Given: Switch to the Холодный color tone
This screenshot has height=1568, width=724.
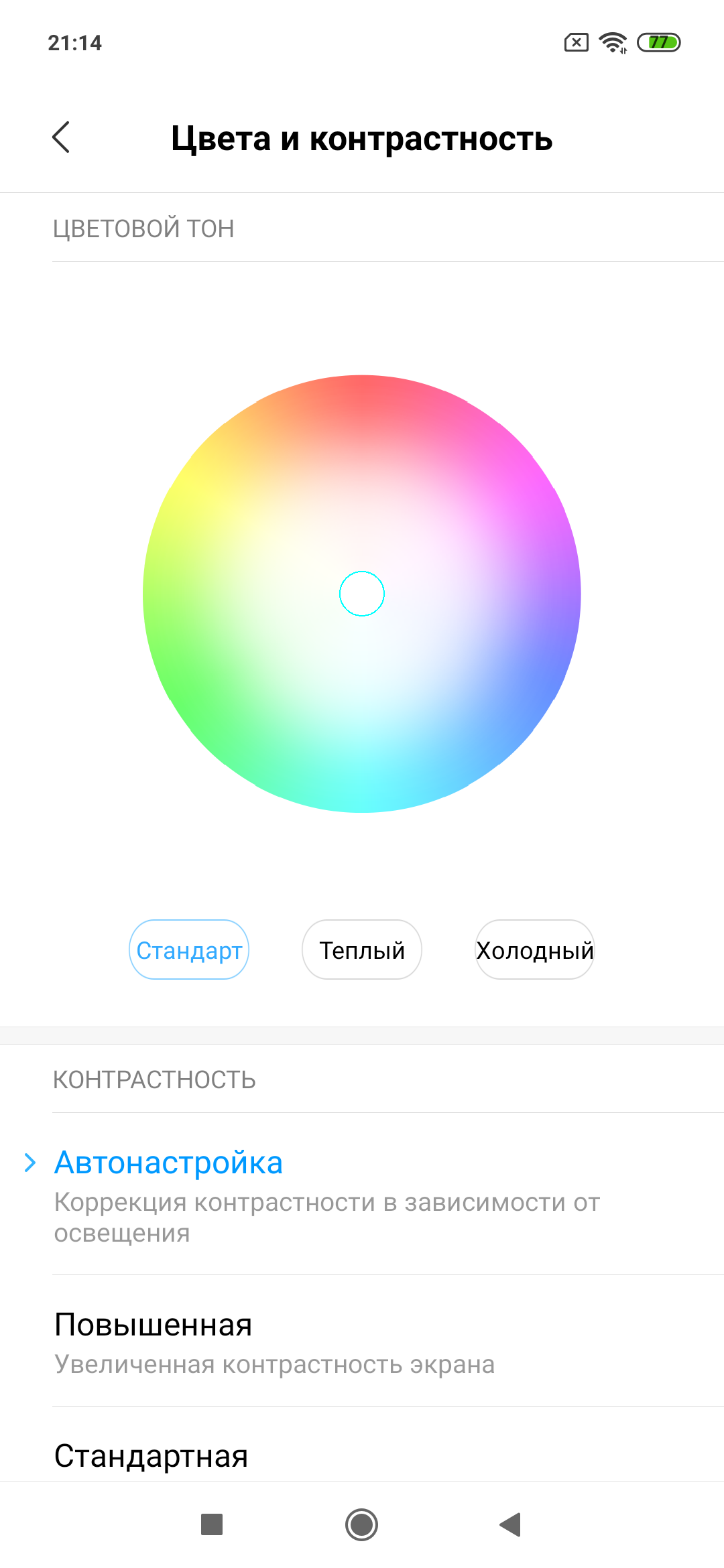Looking at the screenshot, I should [x=535, y=950].
